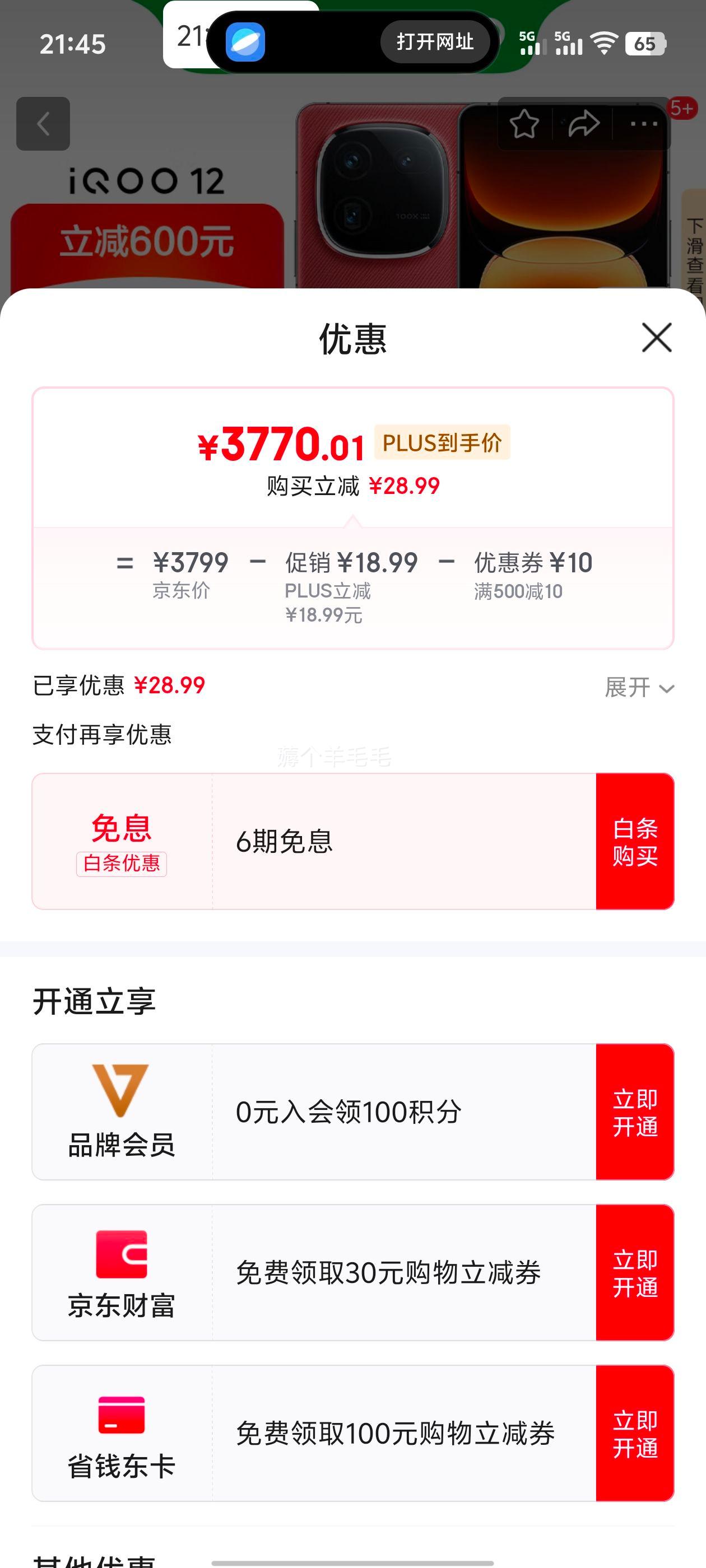Click the back arrow on the product image

point(44,124)
